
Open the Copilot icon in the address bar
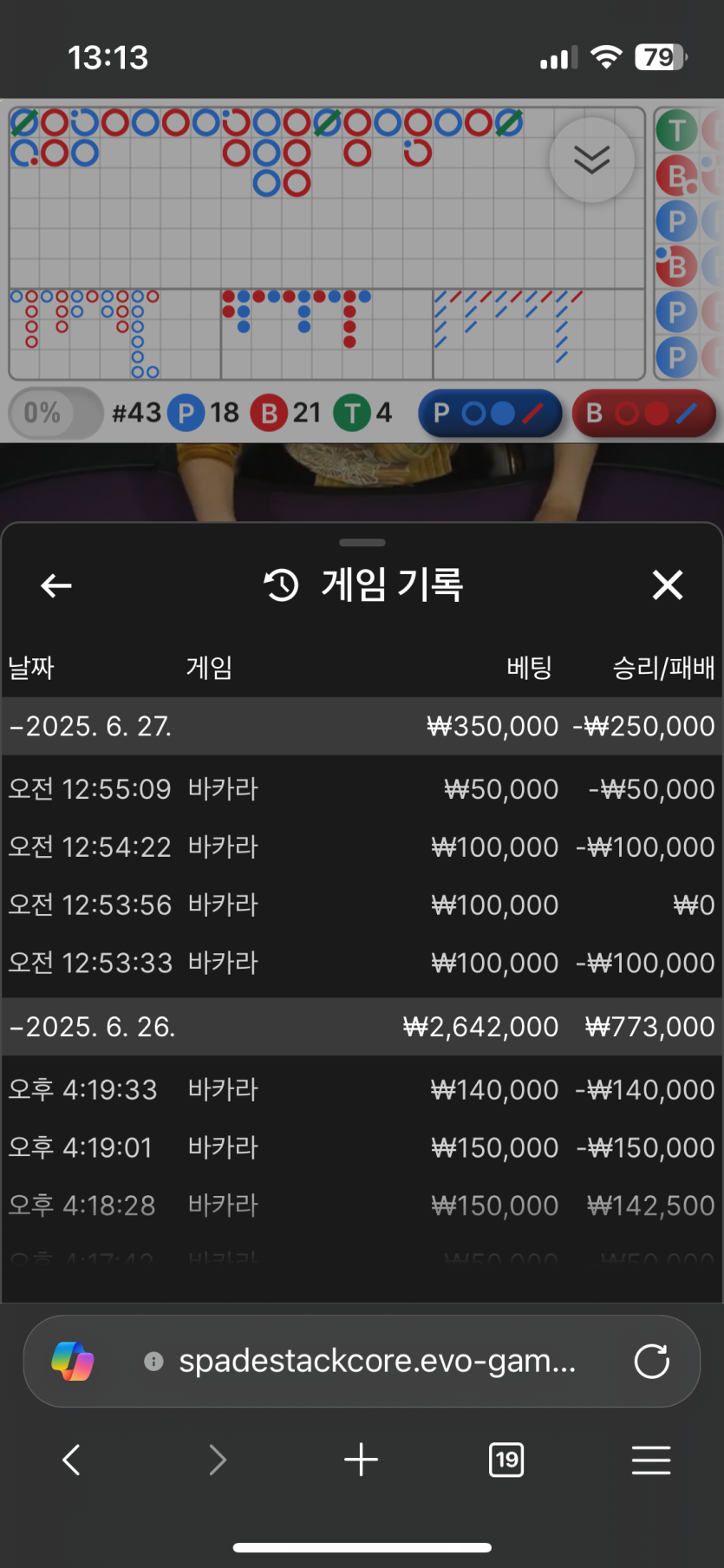(73, 1362)
